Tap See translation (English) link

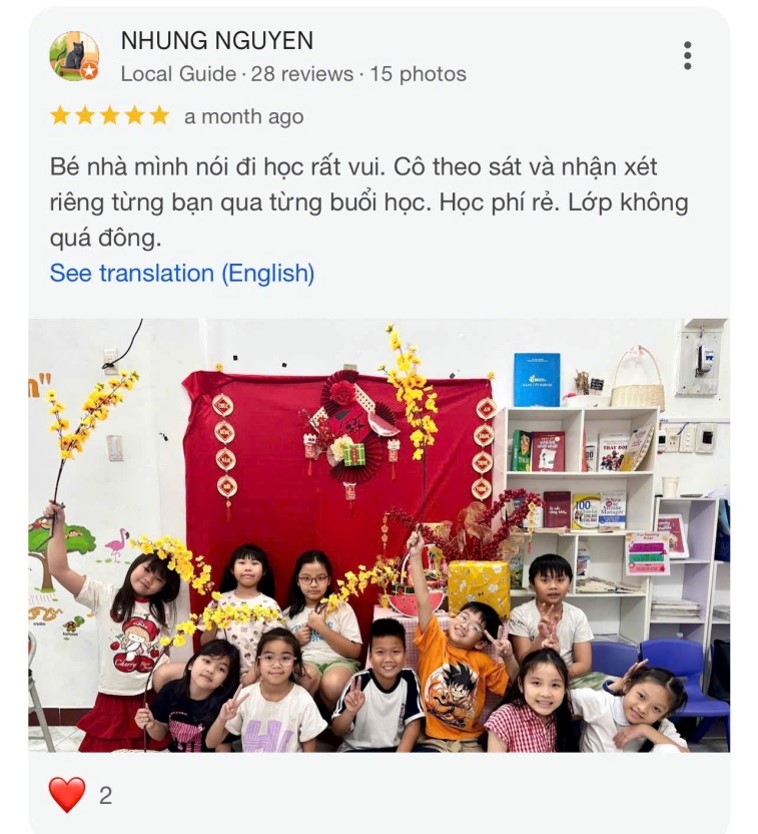pyautogui.click(x=182, y=273)
